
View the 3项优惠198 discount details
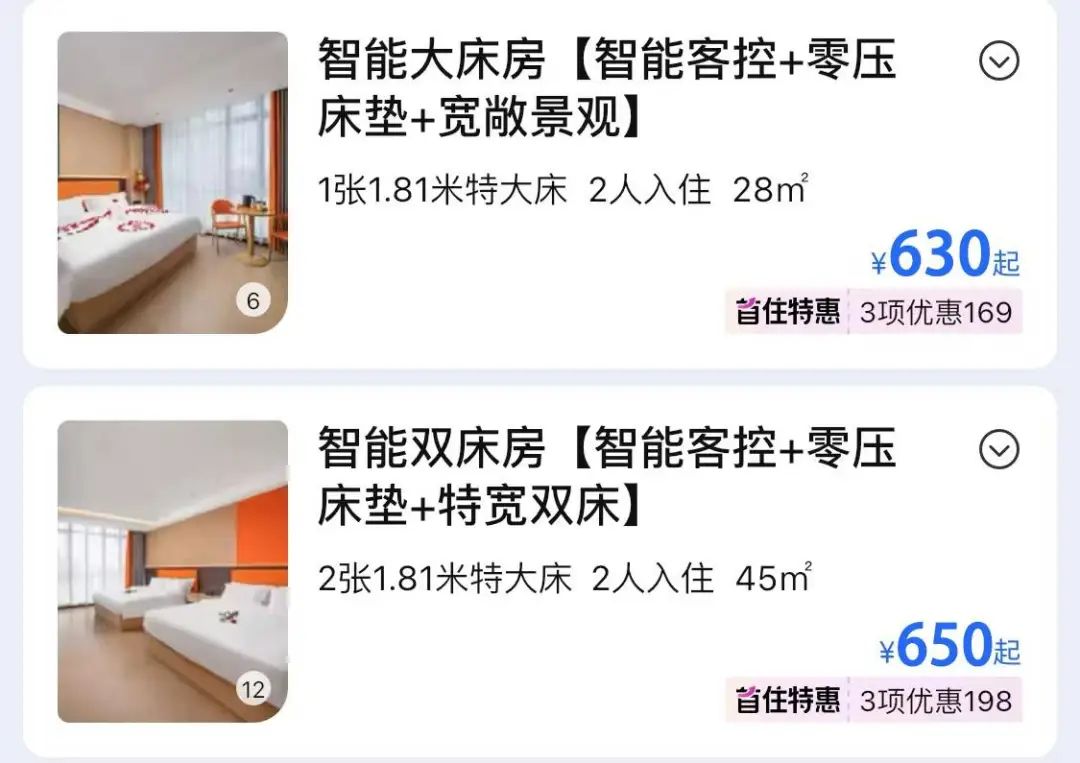pyautogui.click(x=935, y=700)
